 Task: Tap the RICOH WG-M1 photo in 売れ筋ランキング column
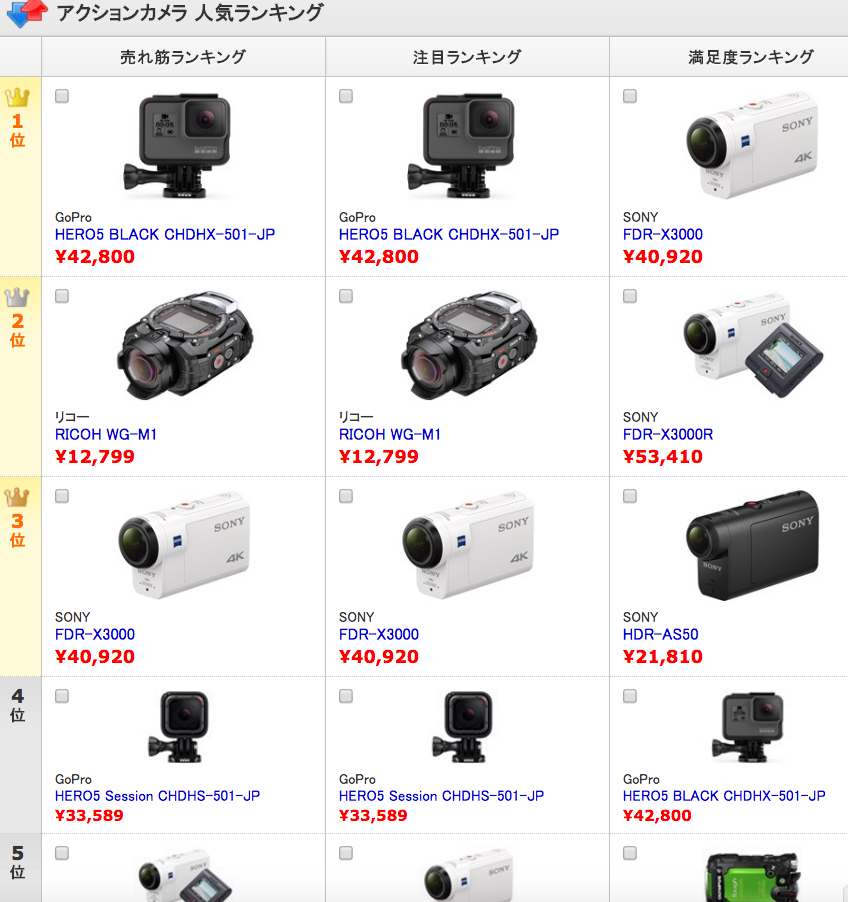[x=184, y=345]
